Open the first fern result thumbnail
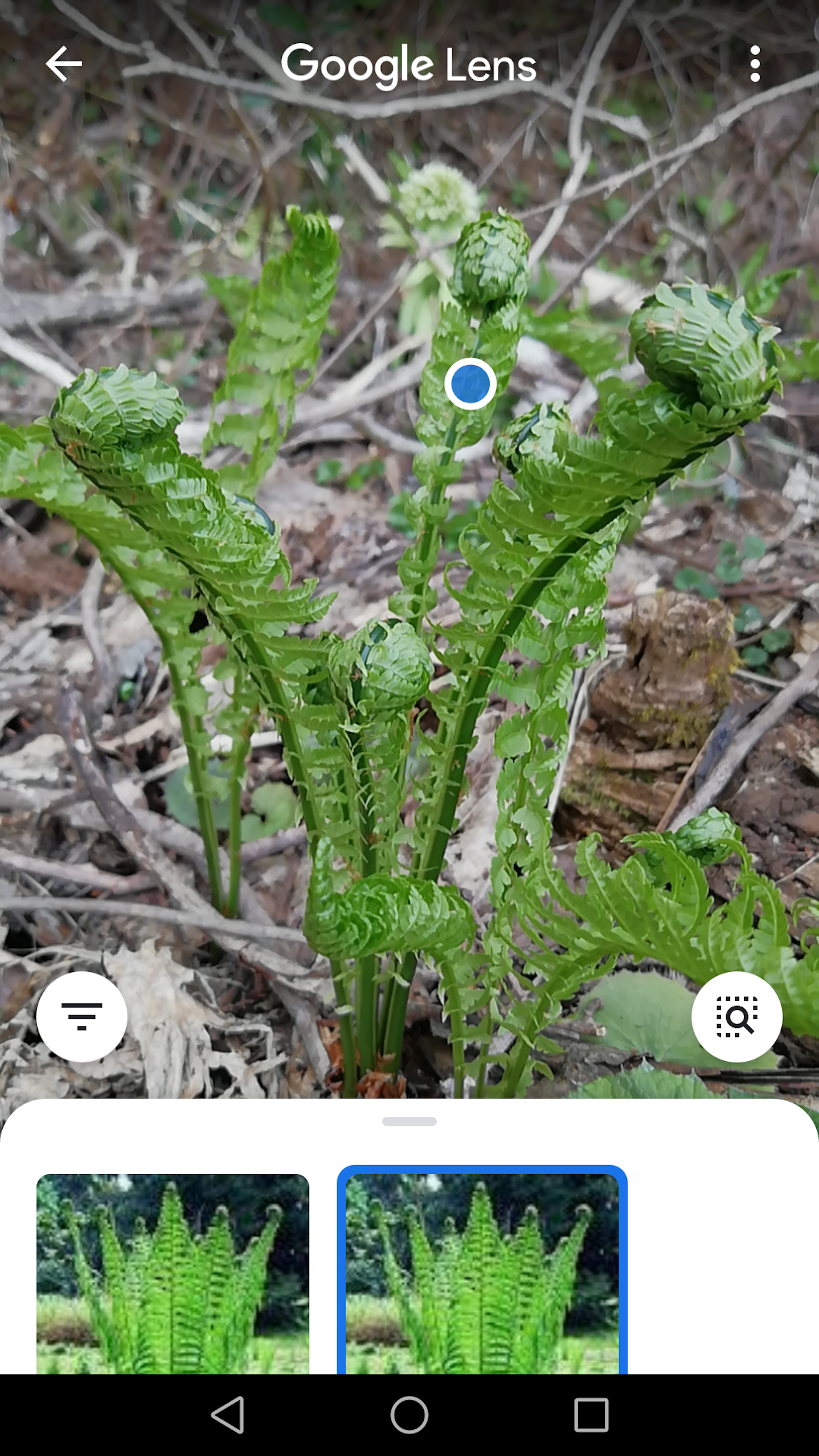The width and height of the screenshot is (819, 1456). click(173, 1274)
